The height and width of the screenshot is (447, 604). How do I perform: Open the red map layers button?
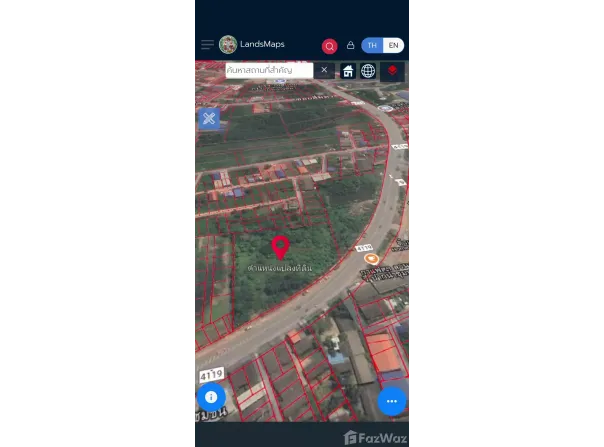[393, 71]
